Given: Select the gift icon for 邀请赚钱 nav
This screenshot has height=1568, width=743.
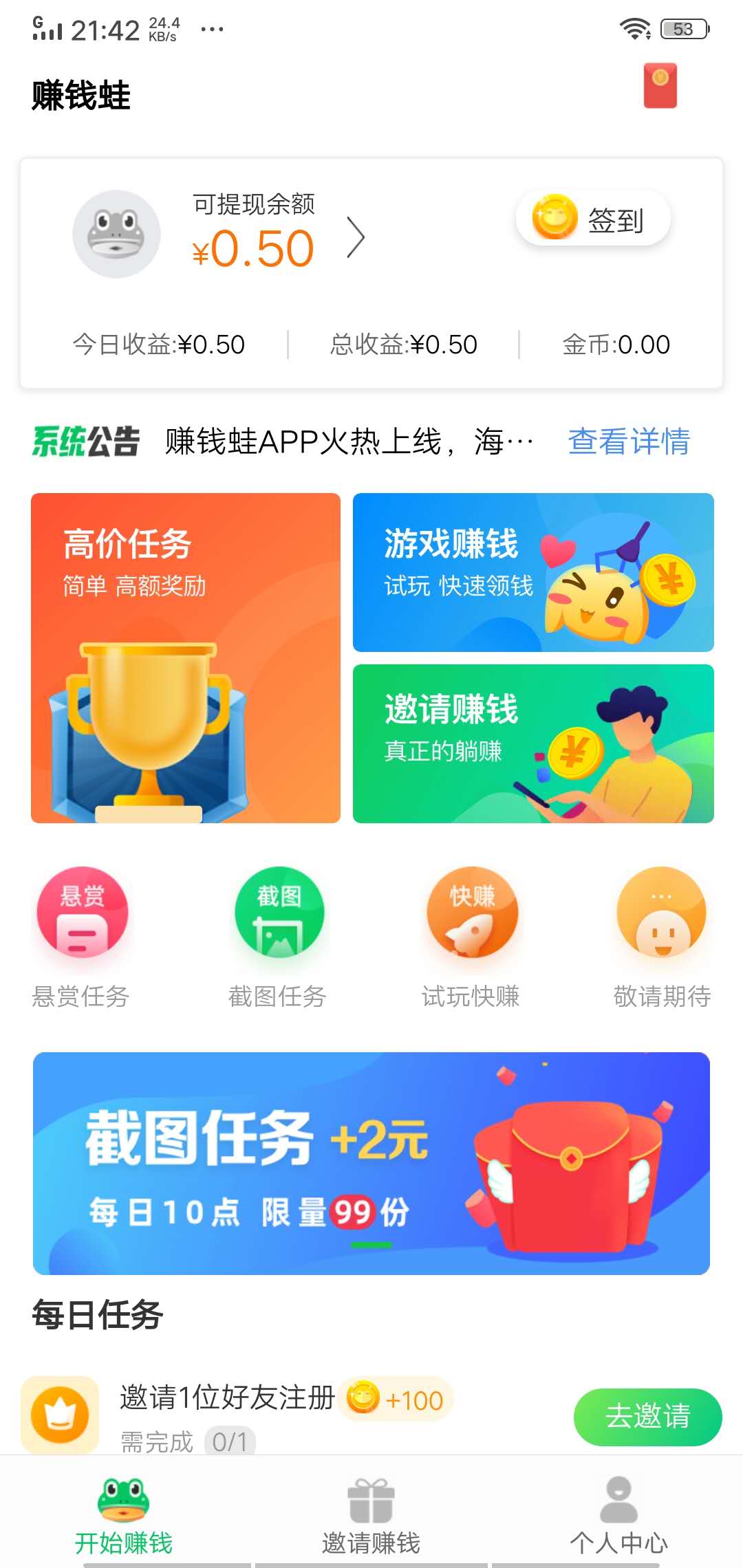Looking at the screenshot, I should [x=370, y=1501].
